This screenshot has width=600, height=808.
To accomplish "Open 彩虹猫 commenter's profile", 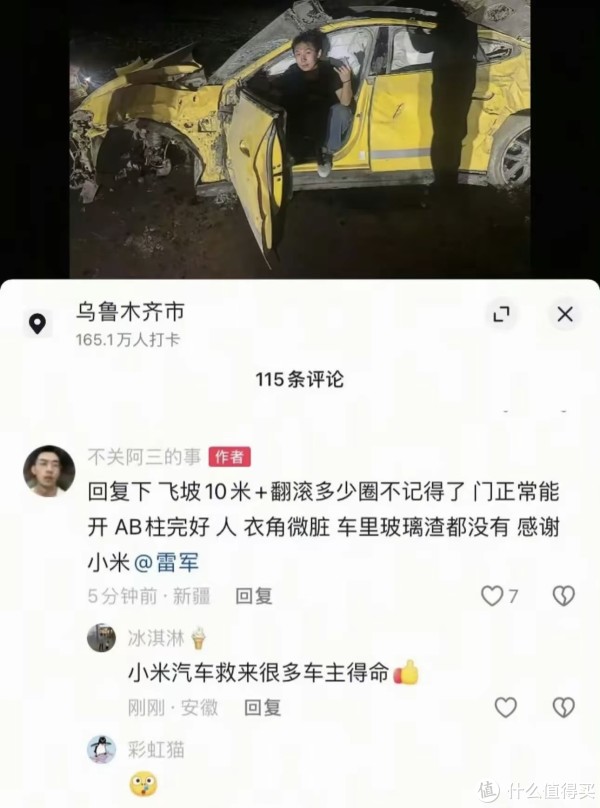I will click(x=101, y=749).
